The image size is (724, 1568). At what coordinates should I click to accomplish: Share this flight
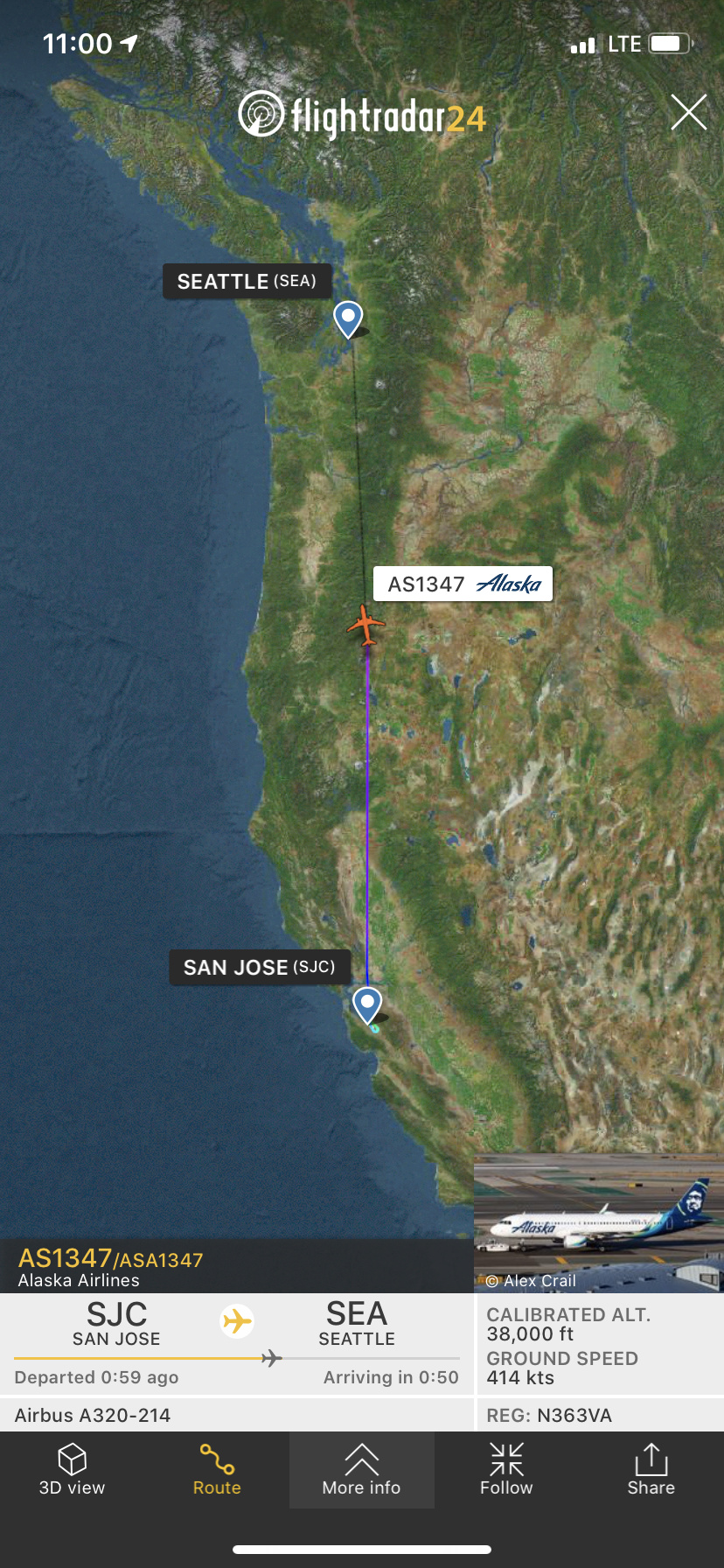651,1470
